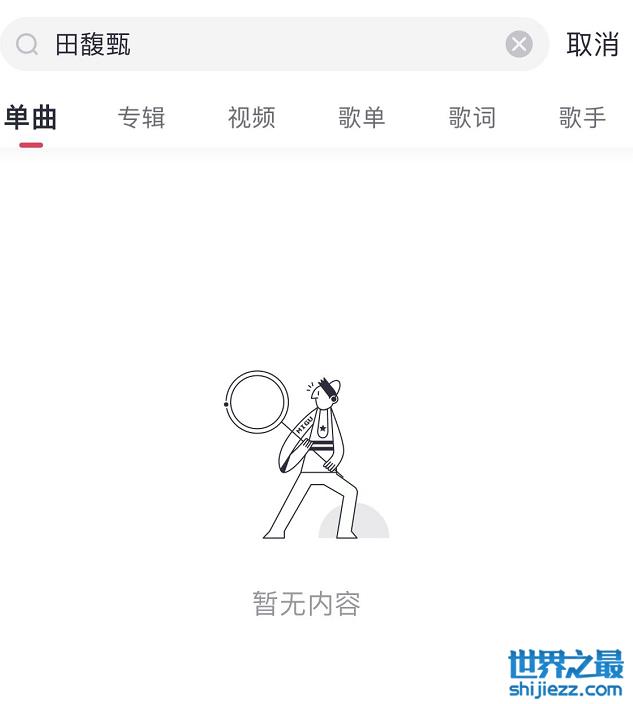Go to the 歌单 tab
This screenshot has width=633, height=704.
[361, 118]
